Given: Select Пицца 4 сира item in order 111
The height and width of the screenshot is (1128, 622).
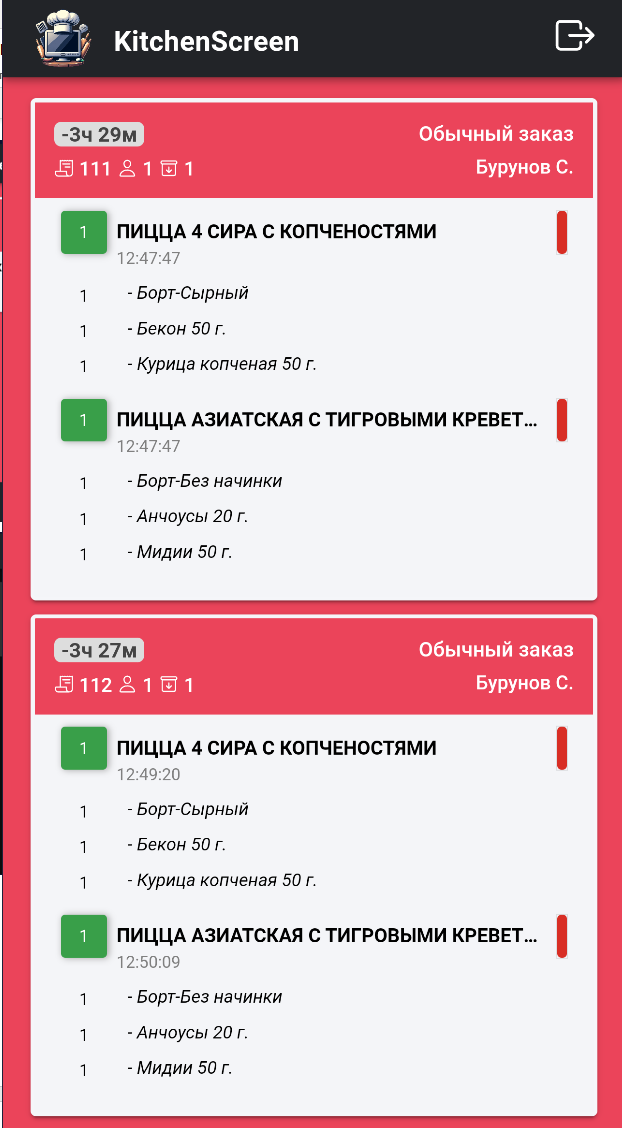Looking at the screenshot, I should [x=277, y=232].
